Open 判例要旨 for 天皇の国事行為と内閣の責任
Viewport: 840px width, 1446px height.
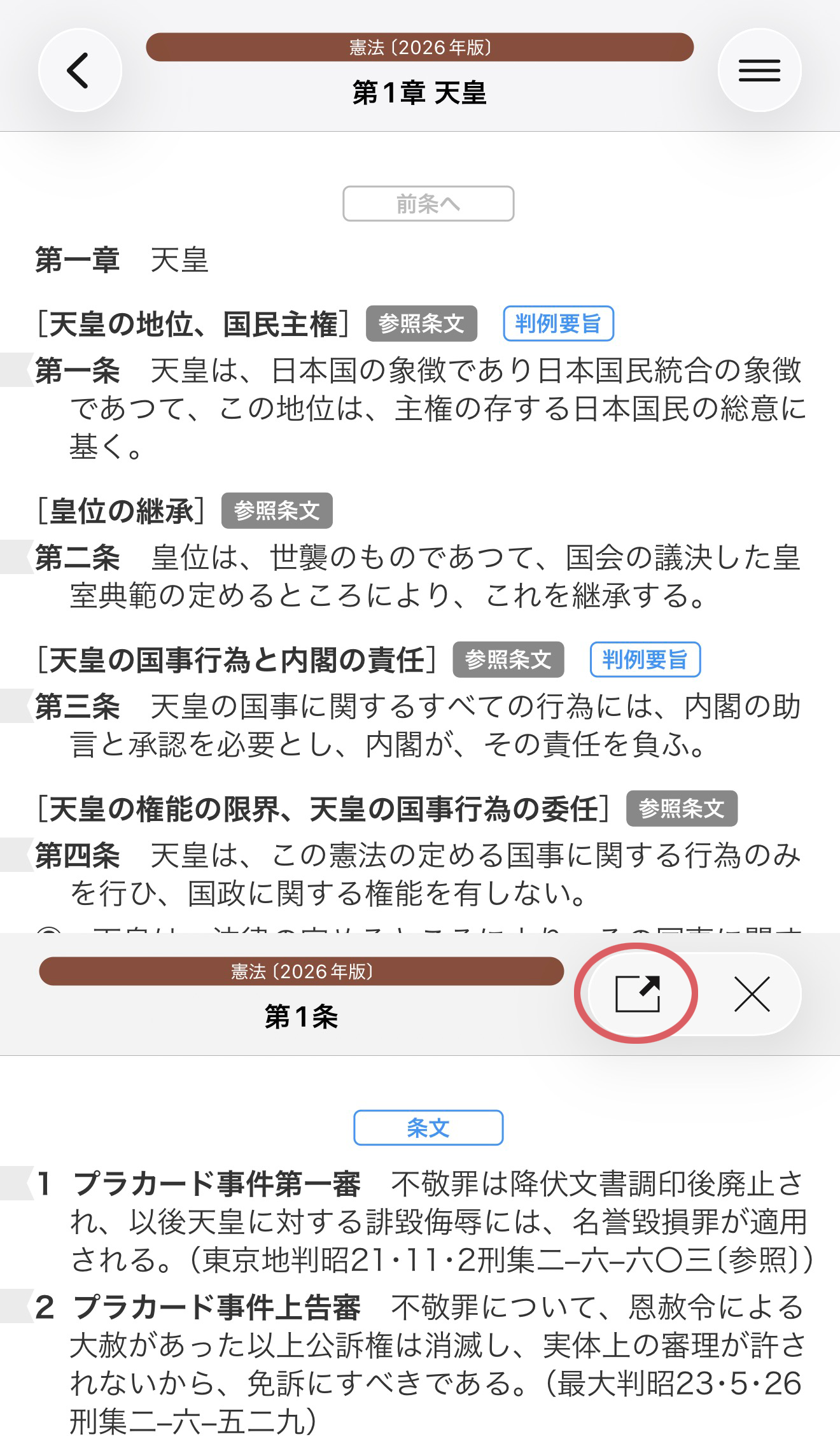(x=645, y=659)
